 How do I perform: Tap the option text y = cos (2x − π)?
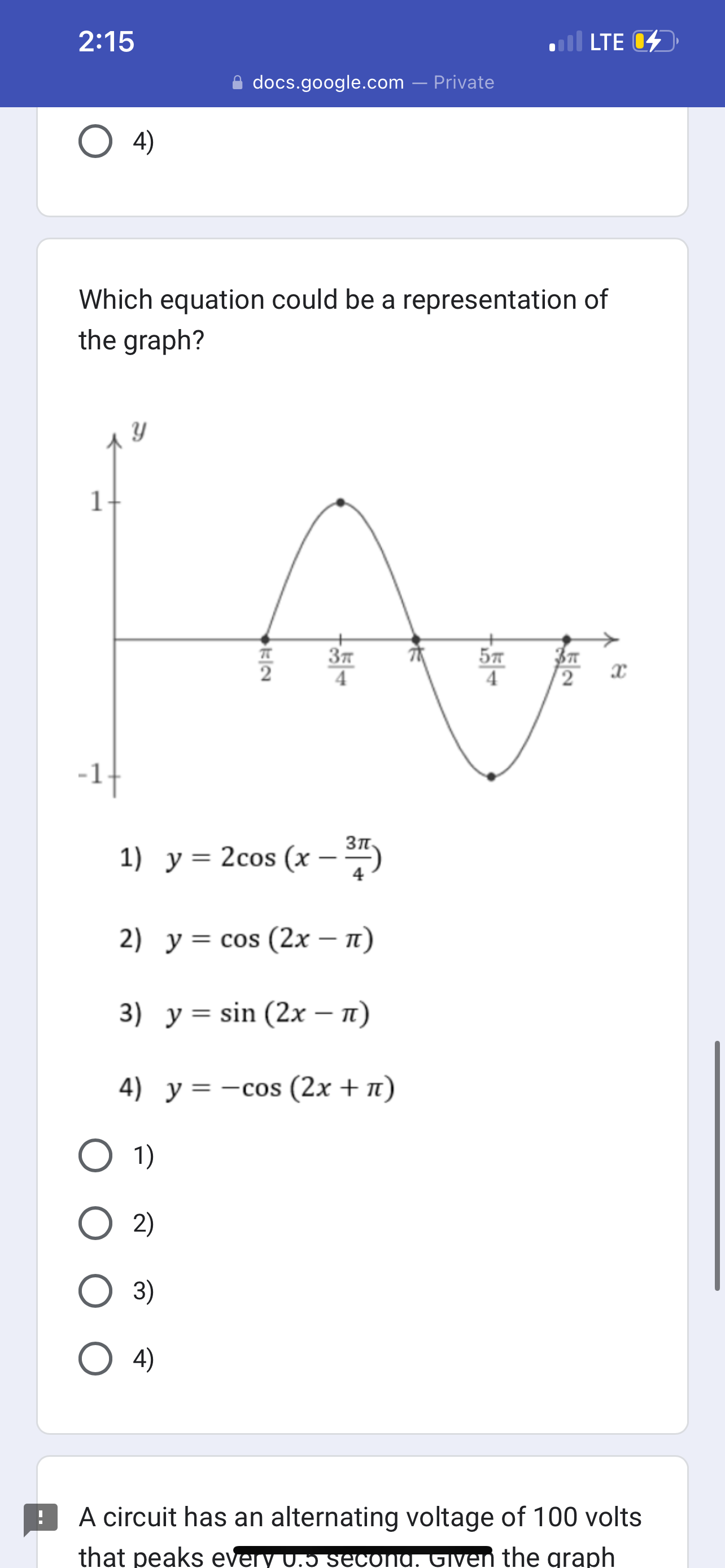246,940
